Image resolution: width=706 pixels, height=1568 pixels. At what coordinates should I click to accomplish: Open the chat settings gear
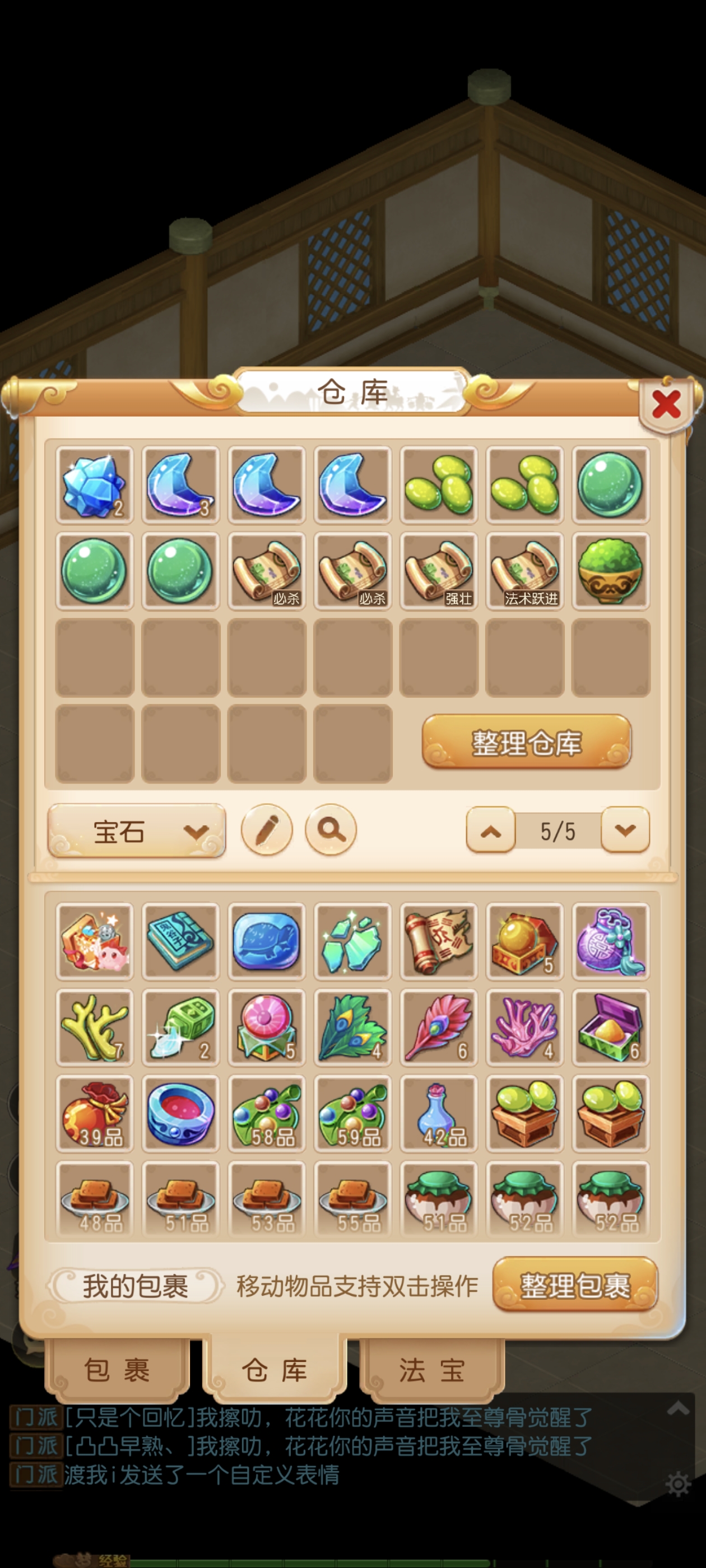tap(678, 1483)
